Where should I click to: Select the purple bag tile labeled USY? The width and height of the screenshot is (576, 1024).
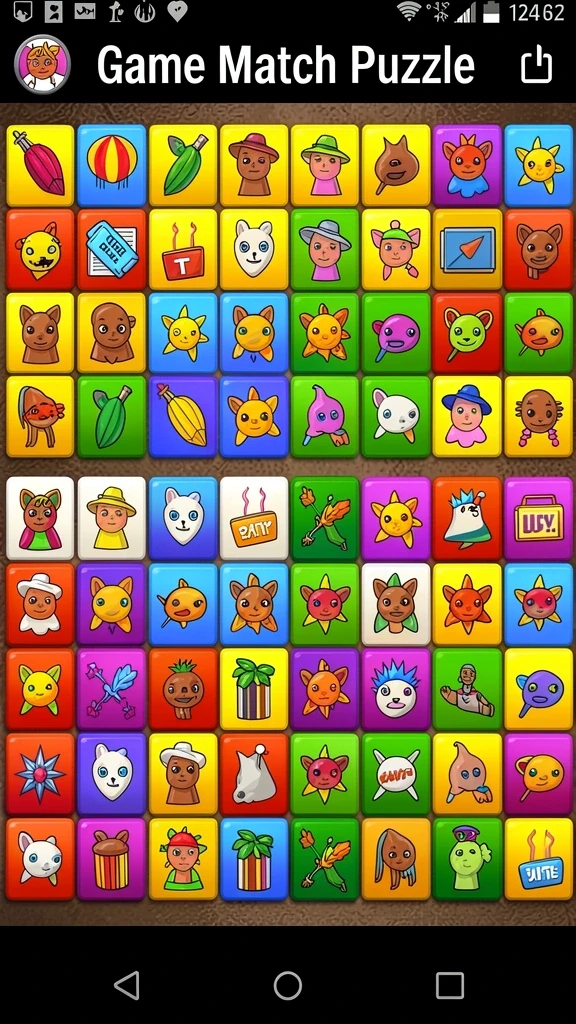[x=538, y=518]
